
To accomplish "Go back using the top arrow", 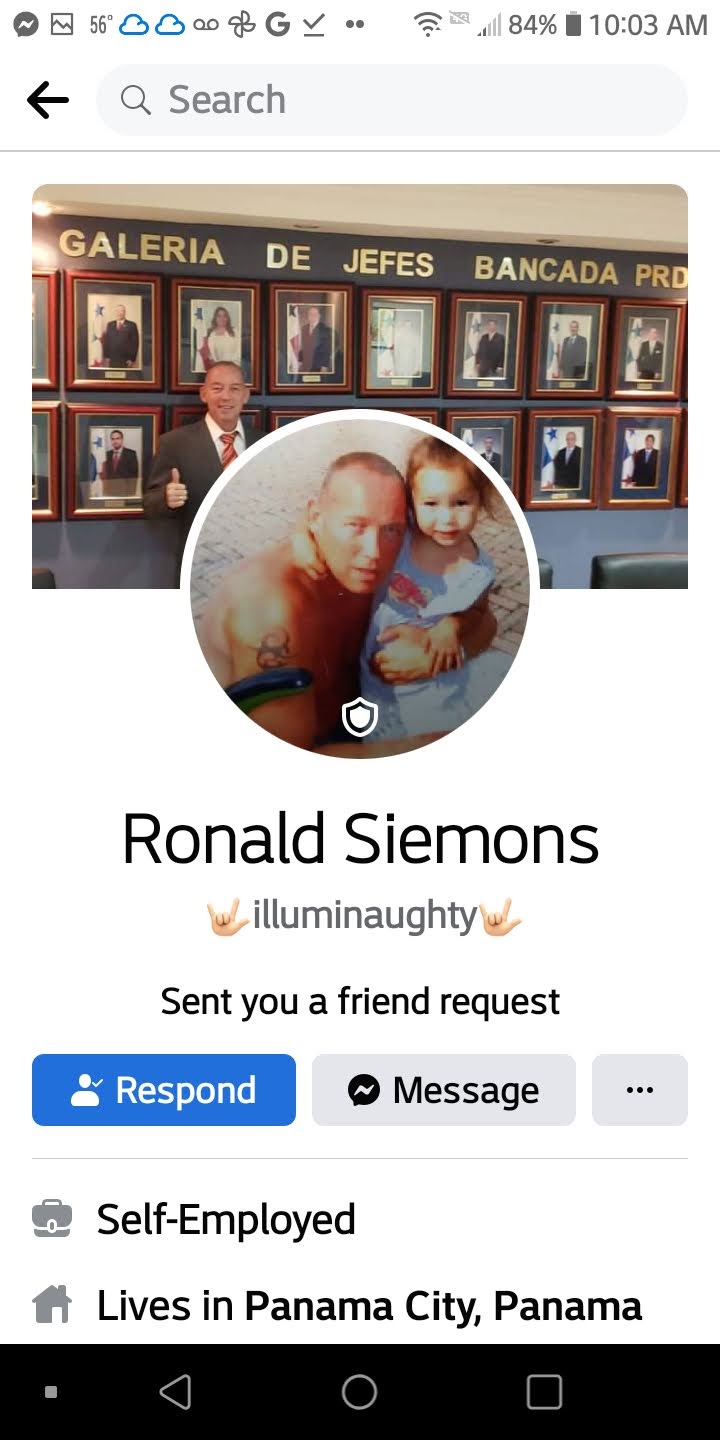I will click(x=48, y=100).
